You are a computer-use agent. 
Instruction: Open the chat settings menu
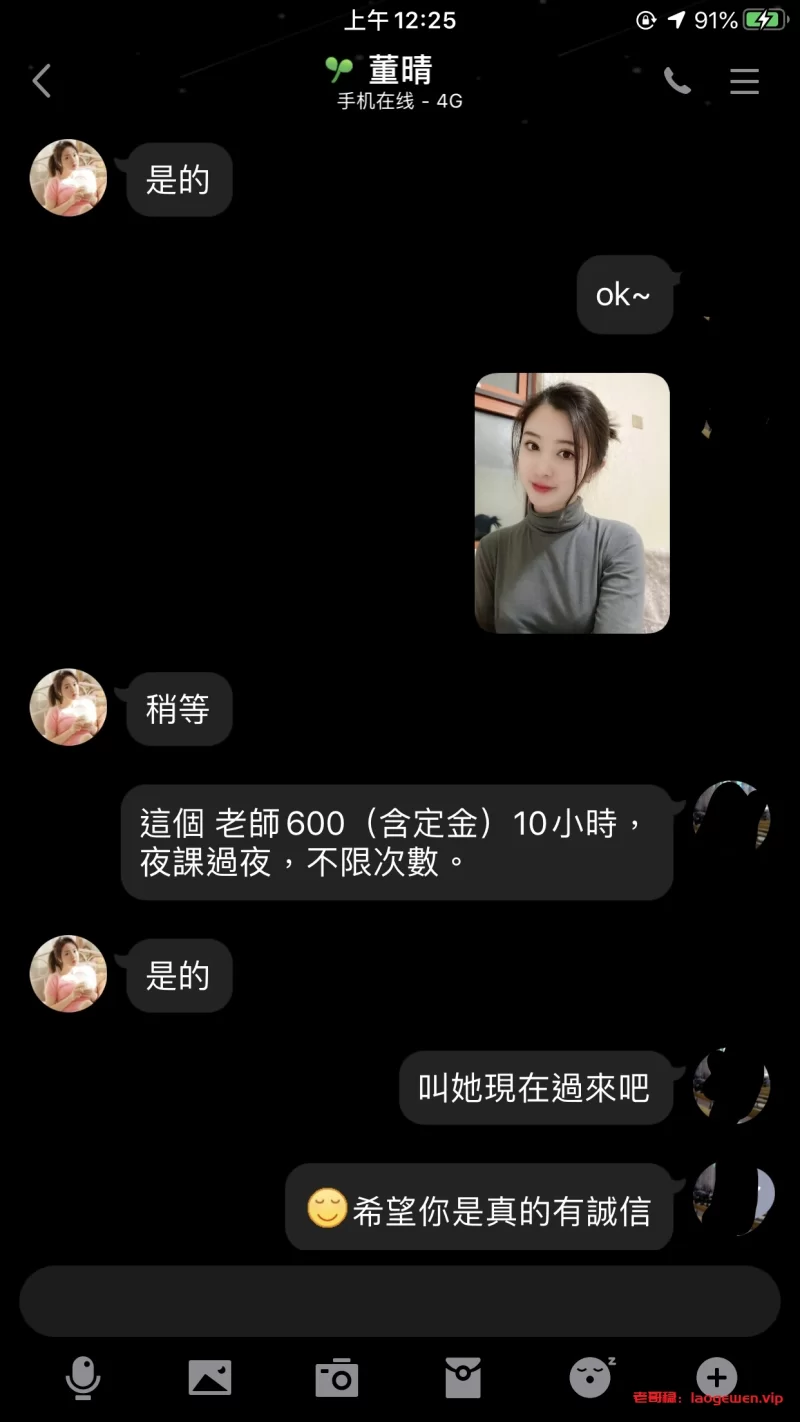click(x=744, y=81)
